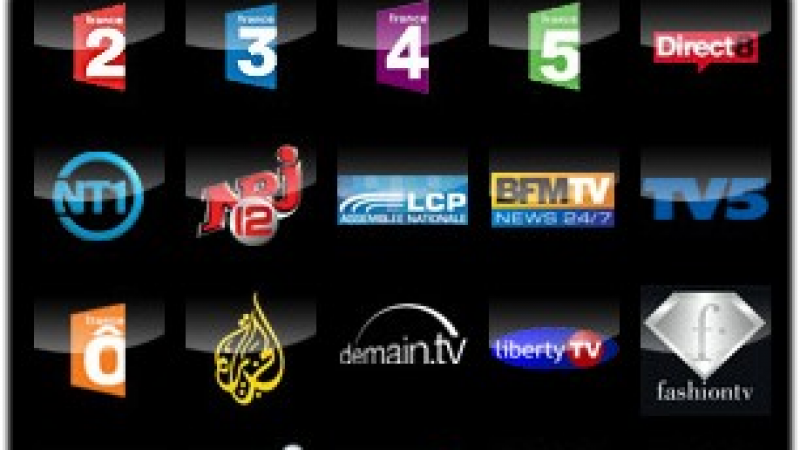Image resolution: width=800 pixels, height=450 pixels.
Task: Open the Direct 8 channel
Action: [x=705, y=48]
